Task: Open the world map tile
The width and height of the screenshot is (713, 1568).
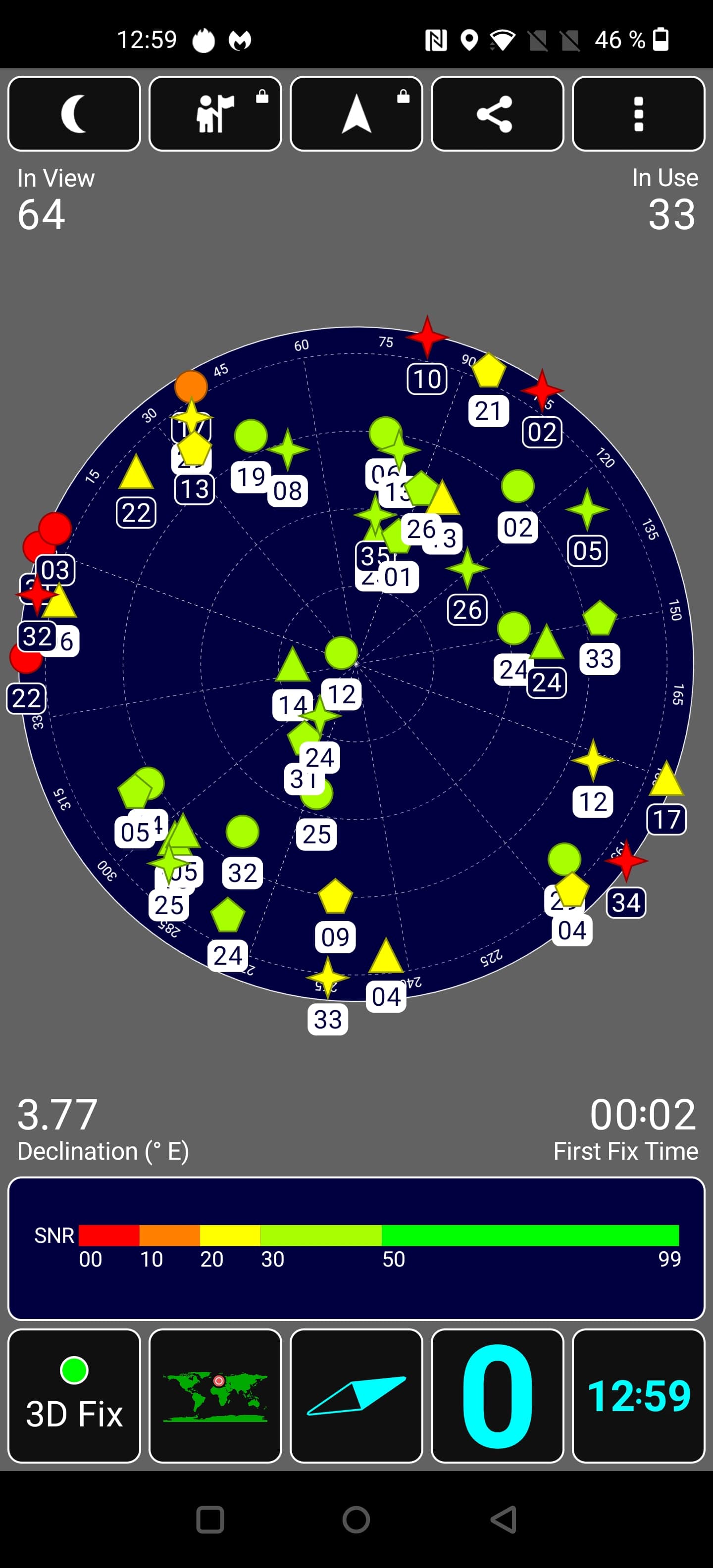Action: coord(215,1396)
